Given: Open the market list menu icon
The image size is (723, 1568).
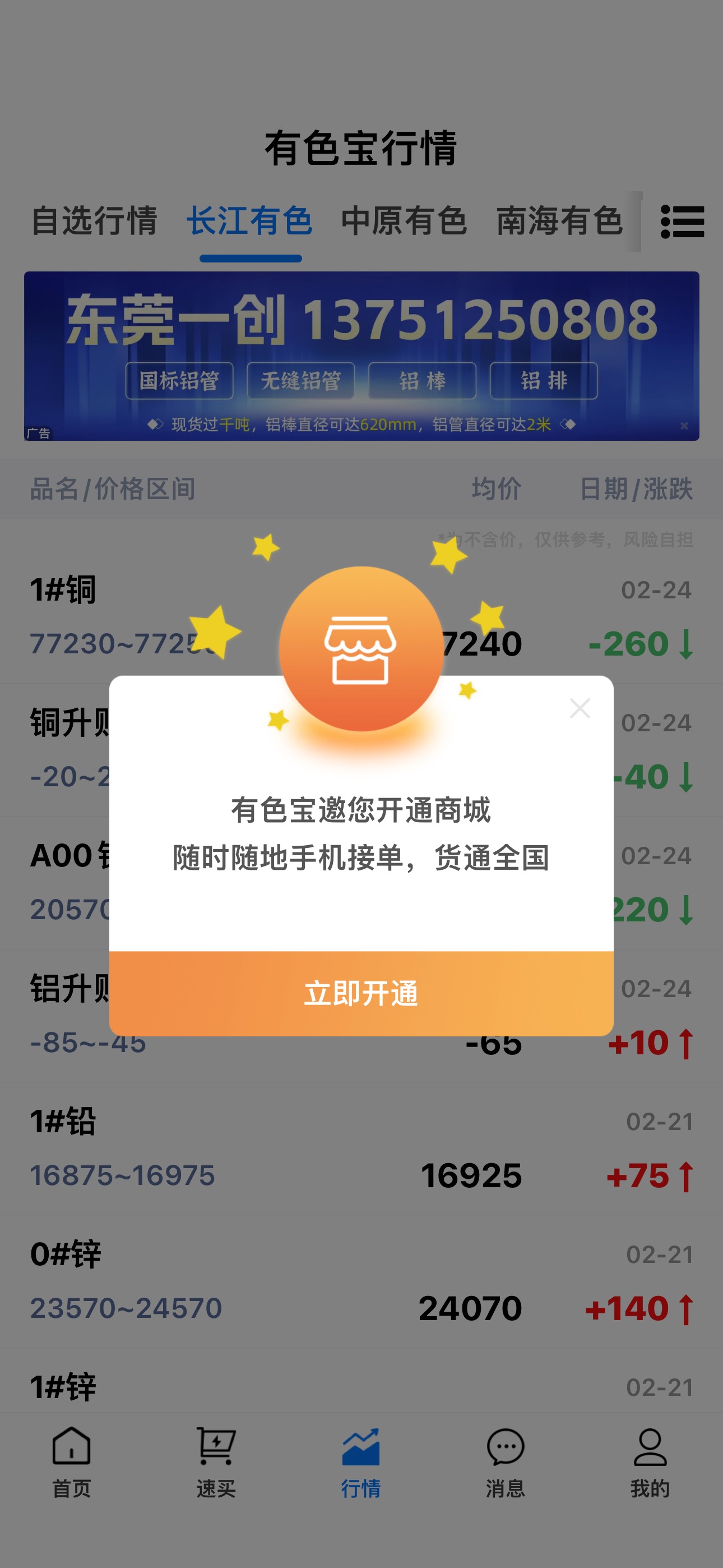Looking at the screenshot, I should 682,222.
